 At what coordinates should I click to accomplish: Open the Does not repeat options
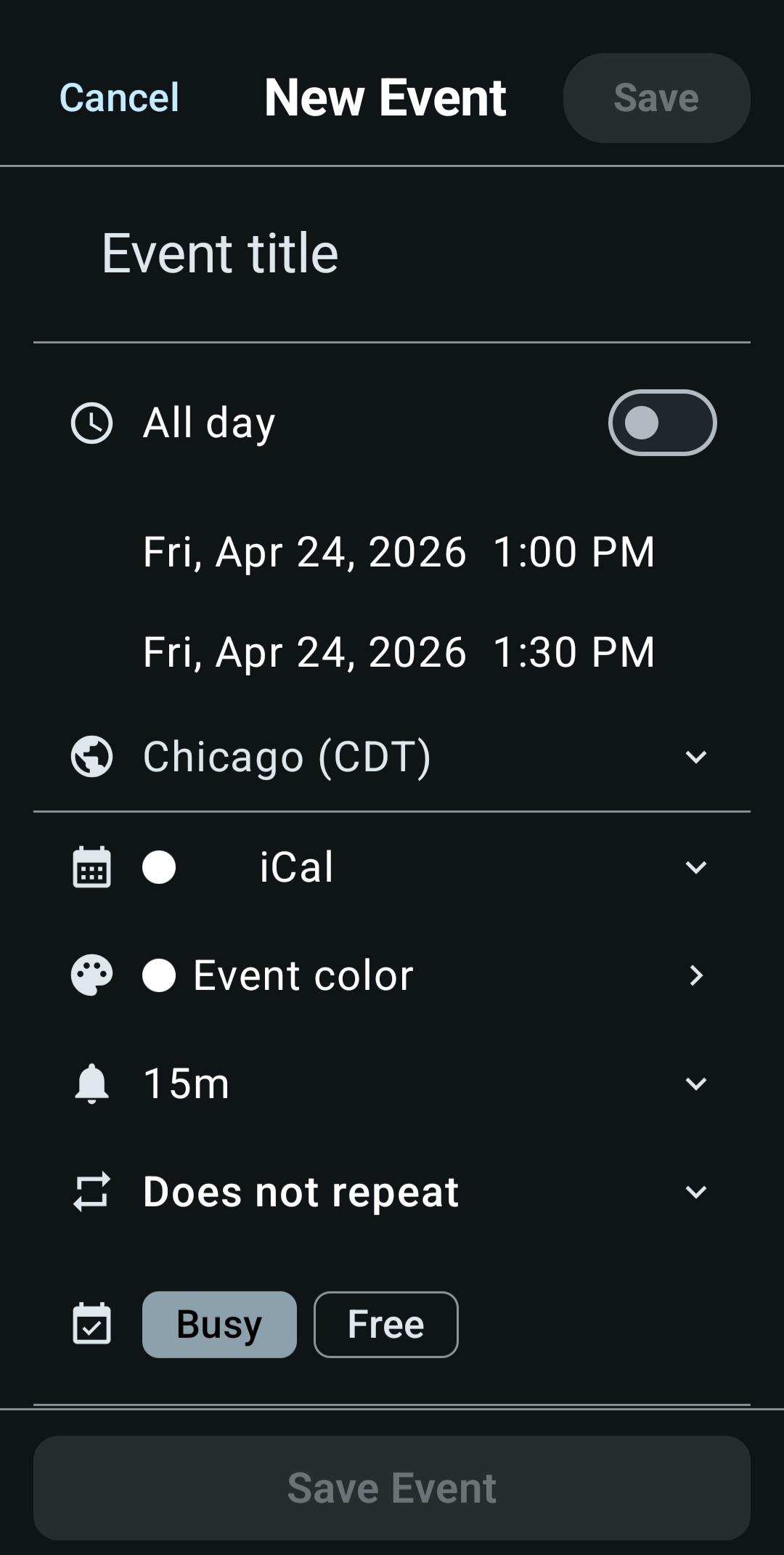[x=392, y=1192]
